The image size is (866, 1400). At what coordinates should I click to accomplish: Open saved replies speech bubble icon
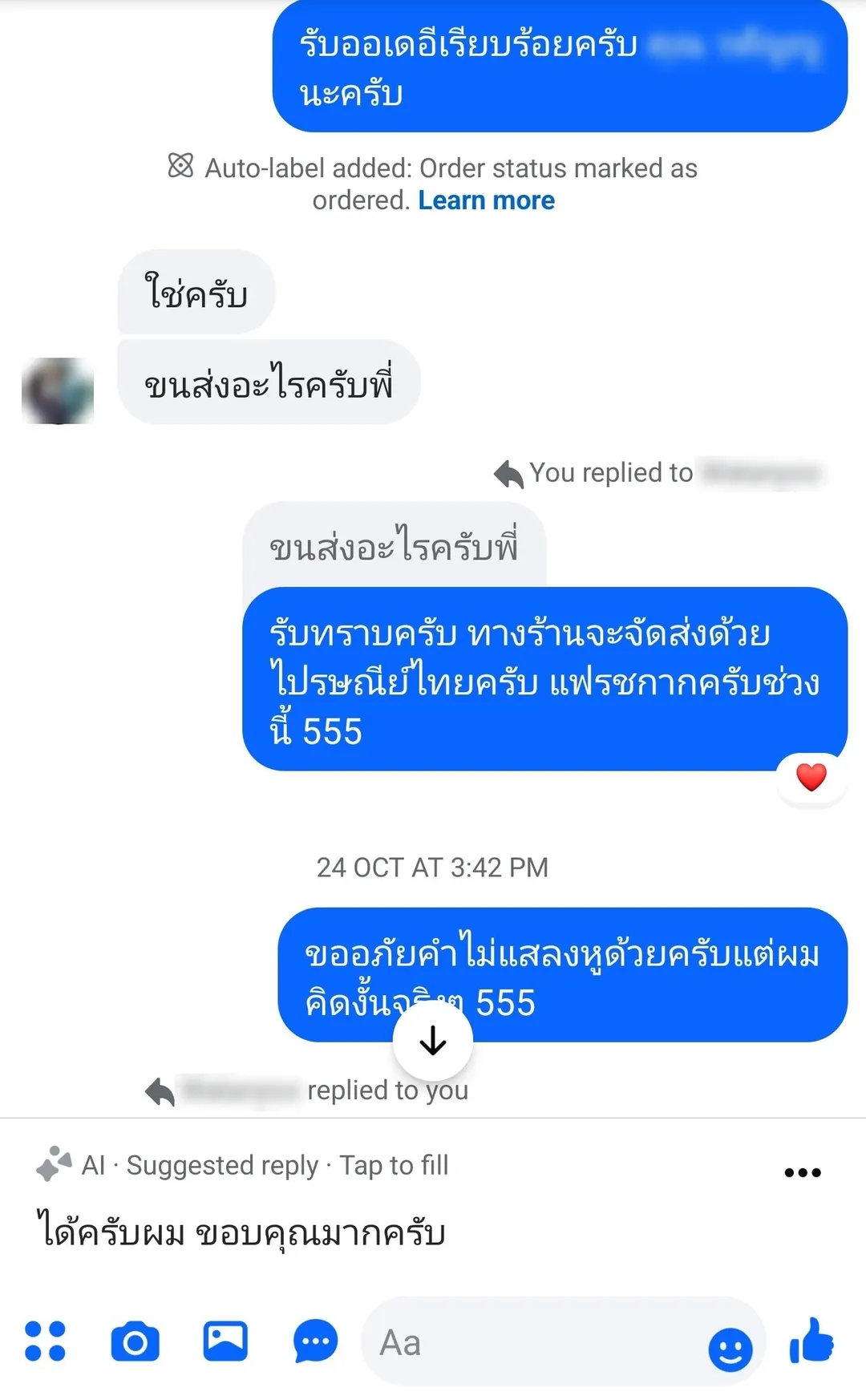point(315,1341)
